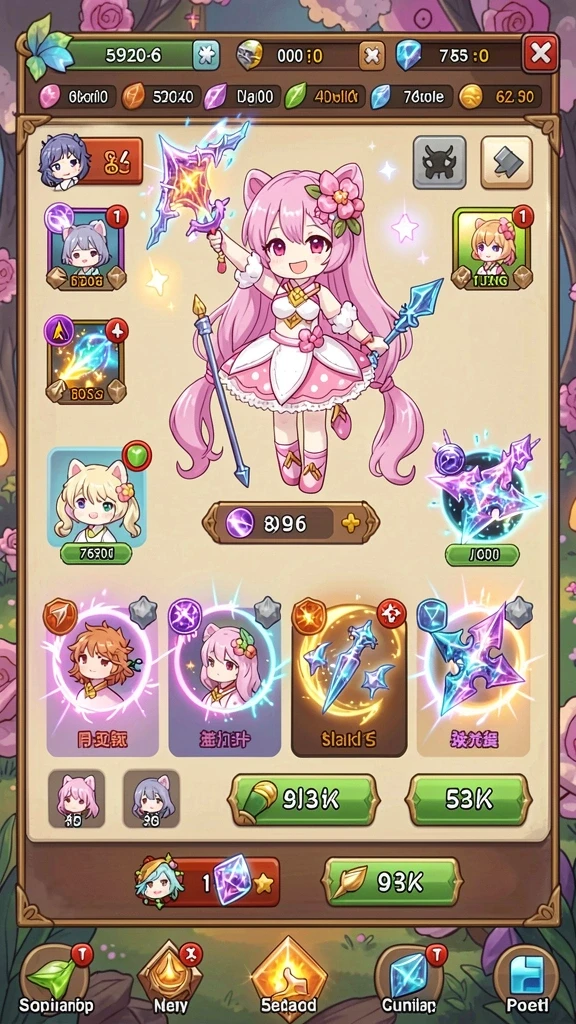
Task: Tap the gray monster icon button
Action: 439,162
